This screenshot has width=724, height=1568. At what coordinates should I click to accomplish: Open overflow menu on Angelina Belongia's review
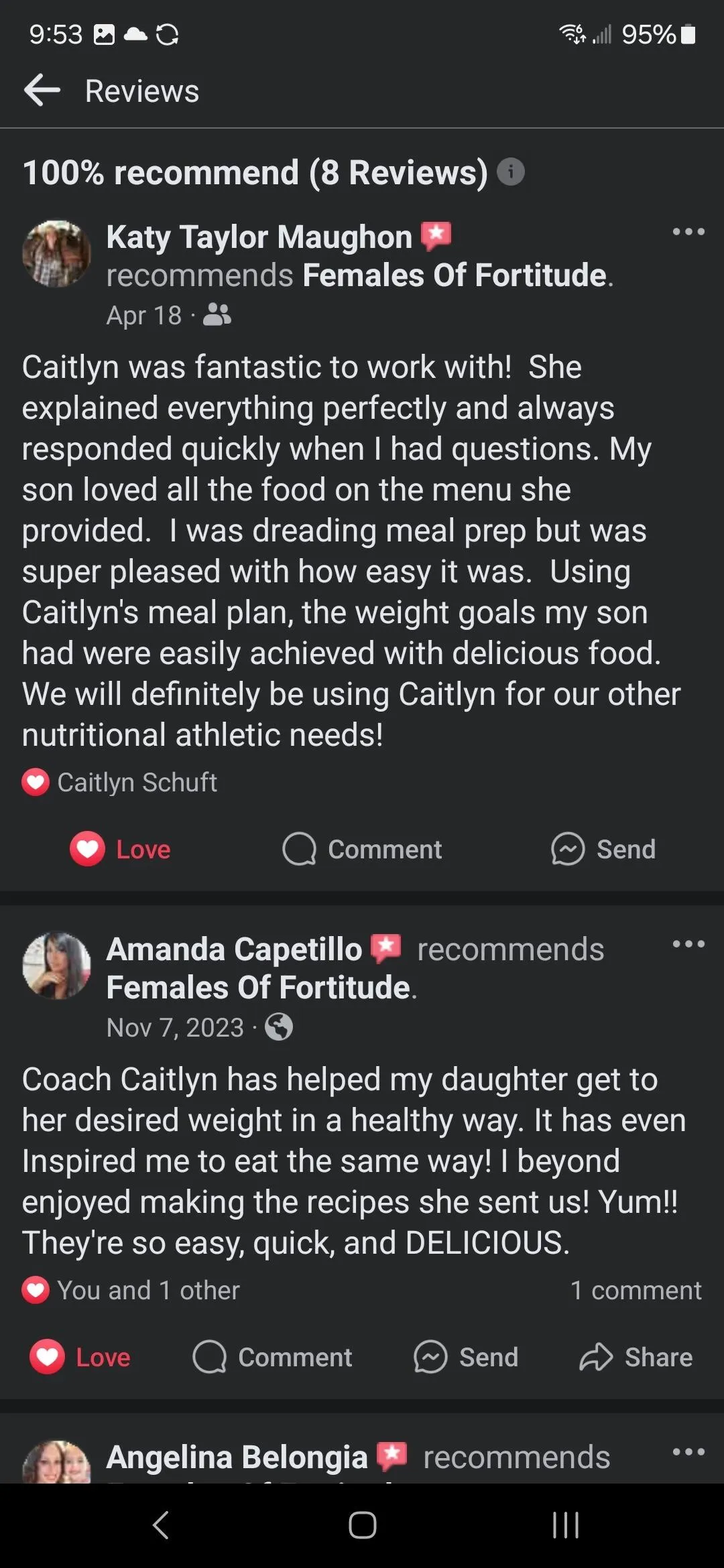[688, 1452]
